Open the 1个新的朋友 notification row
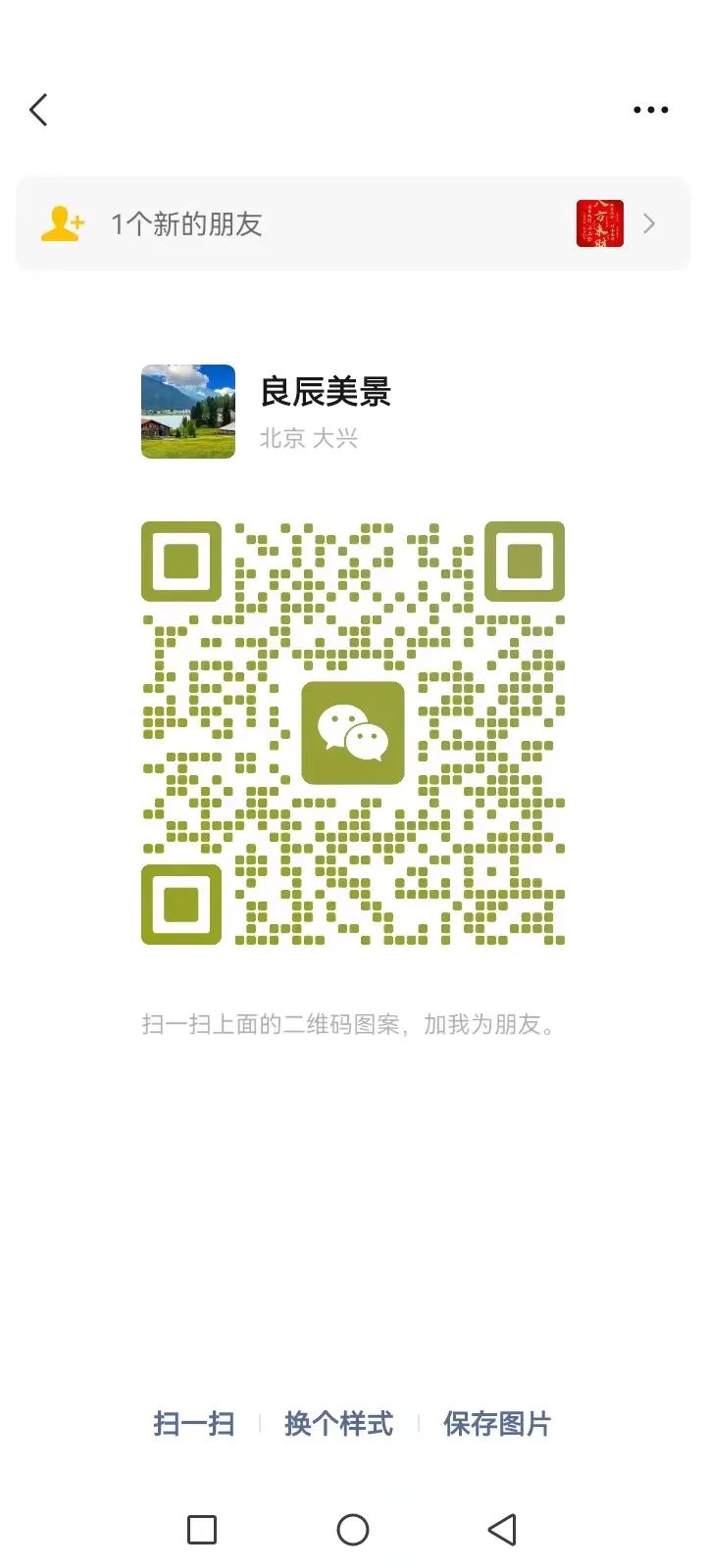Viewport: 706px width, 1568px height. click(x=353, y=223)
